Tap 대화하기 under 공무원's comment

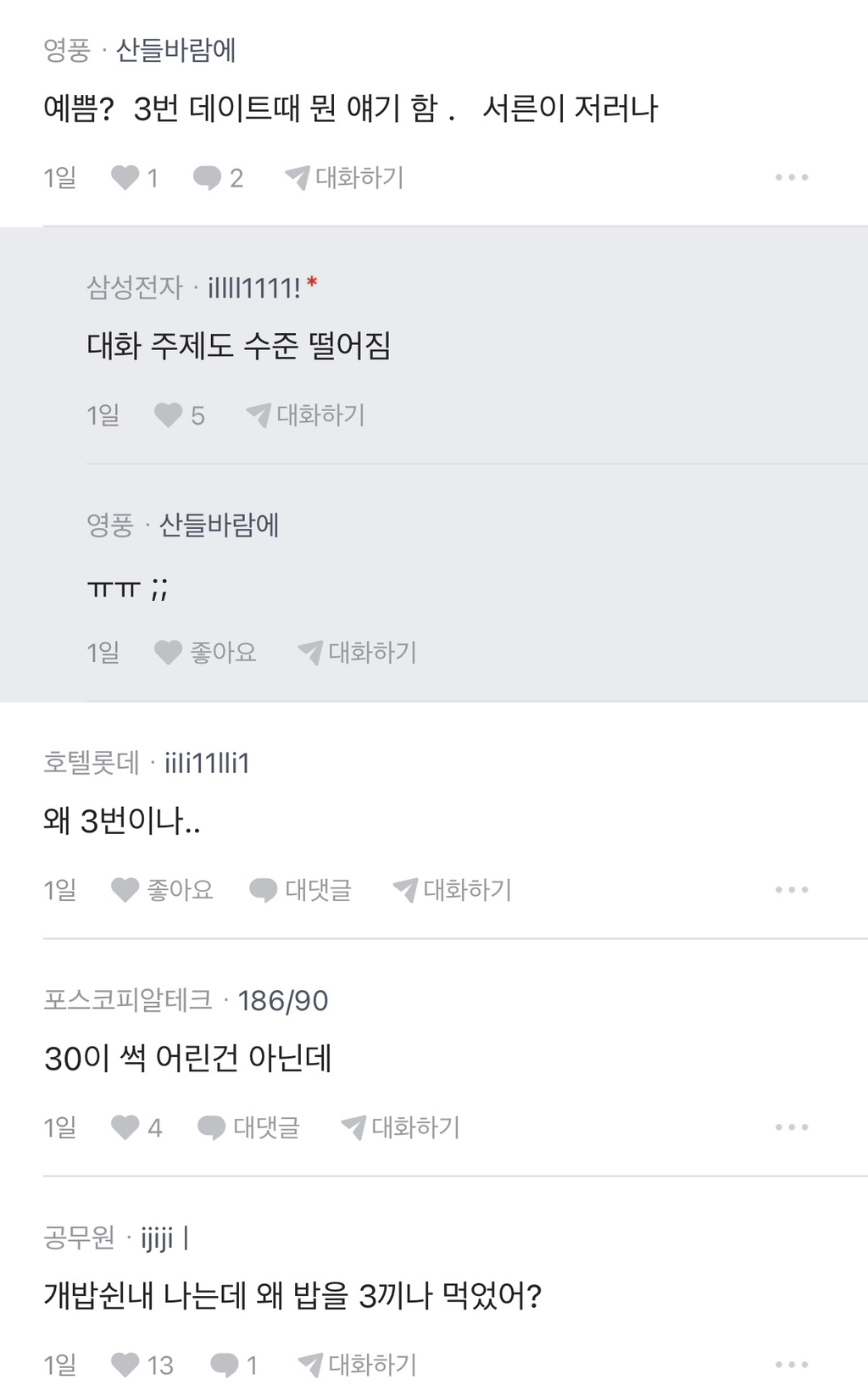[357, 1365]
